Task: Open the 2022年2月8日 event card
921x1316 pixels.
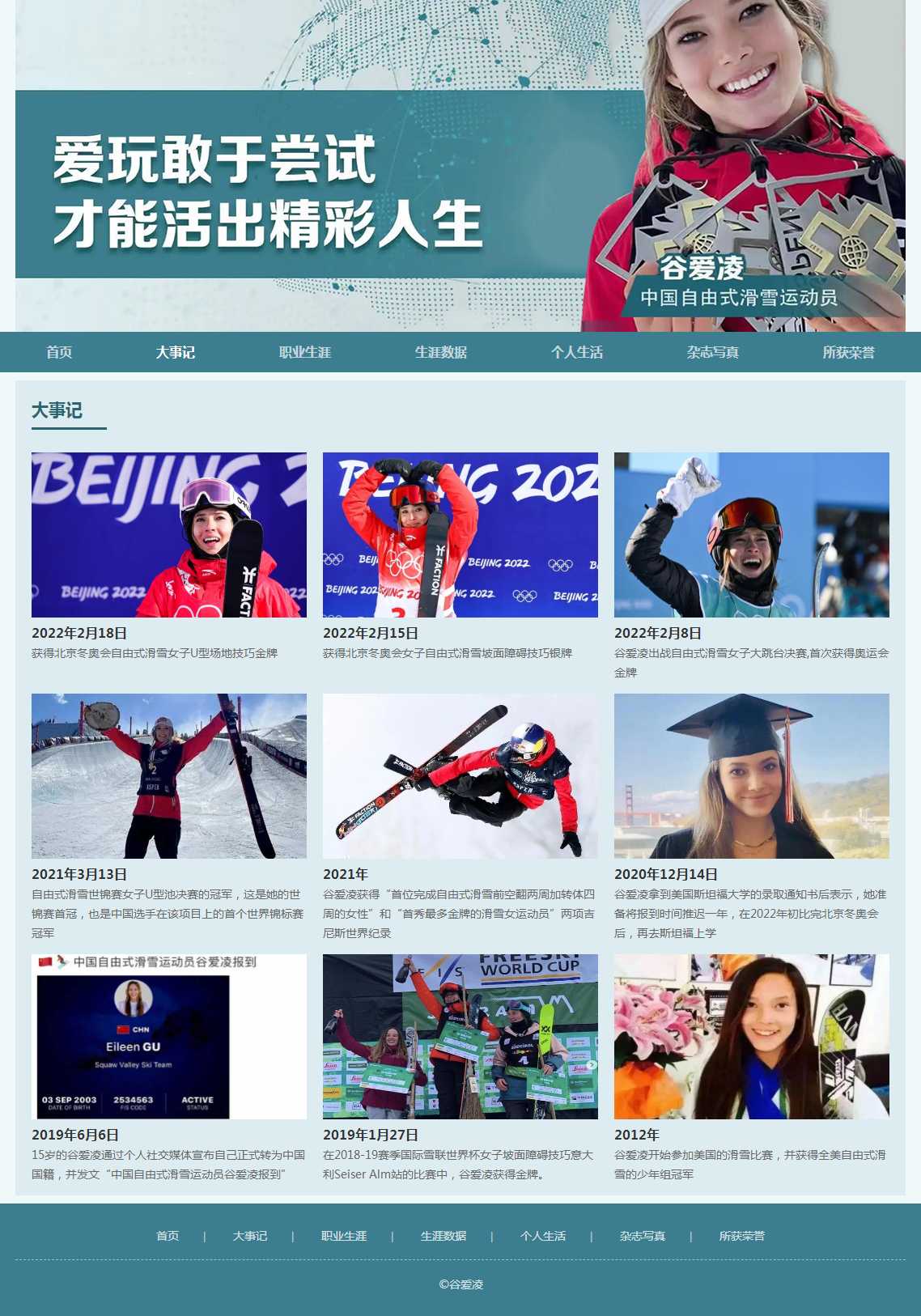Action: click(x=751, y=535)
